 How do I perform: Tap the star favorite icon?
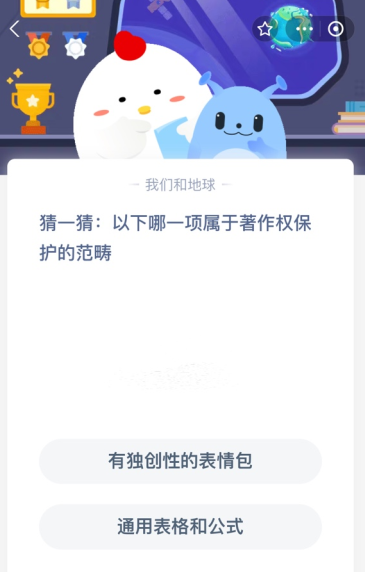pos(265,29)
